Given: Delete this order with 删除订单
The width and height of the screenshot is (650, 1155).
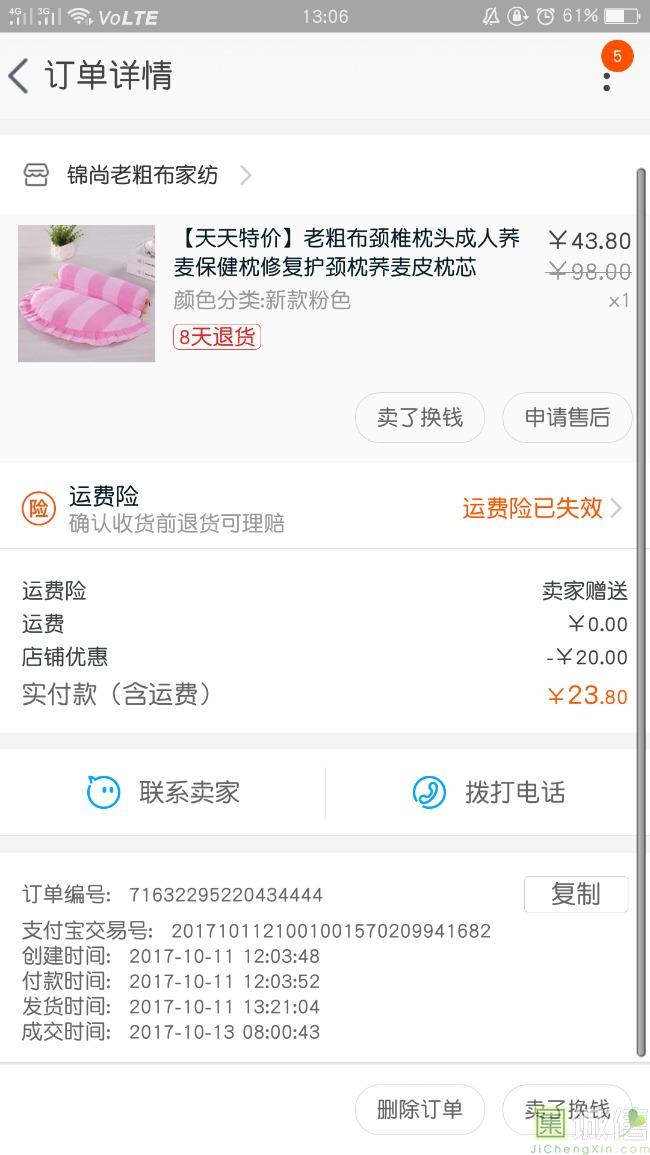Looking at the screenshot, I should [x=419, y=1109].
